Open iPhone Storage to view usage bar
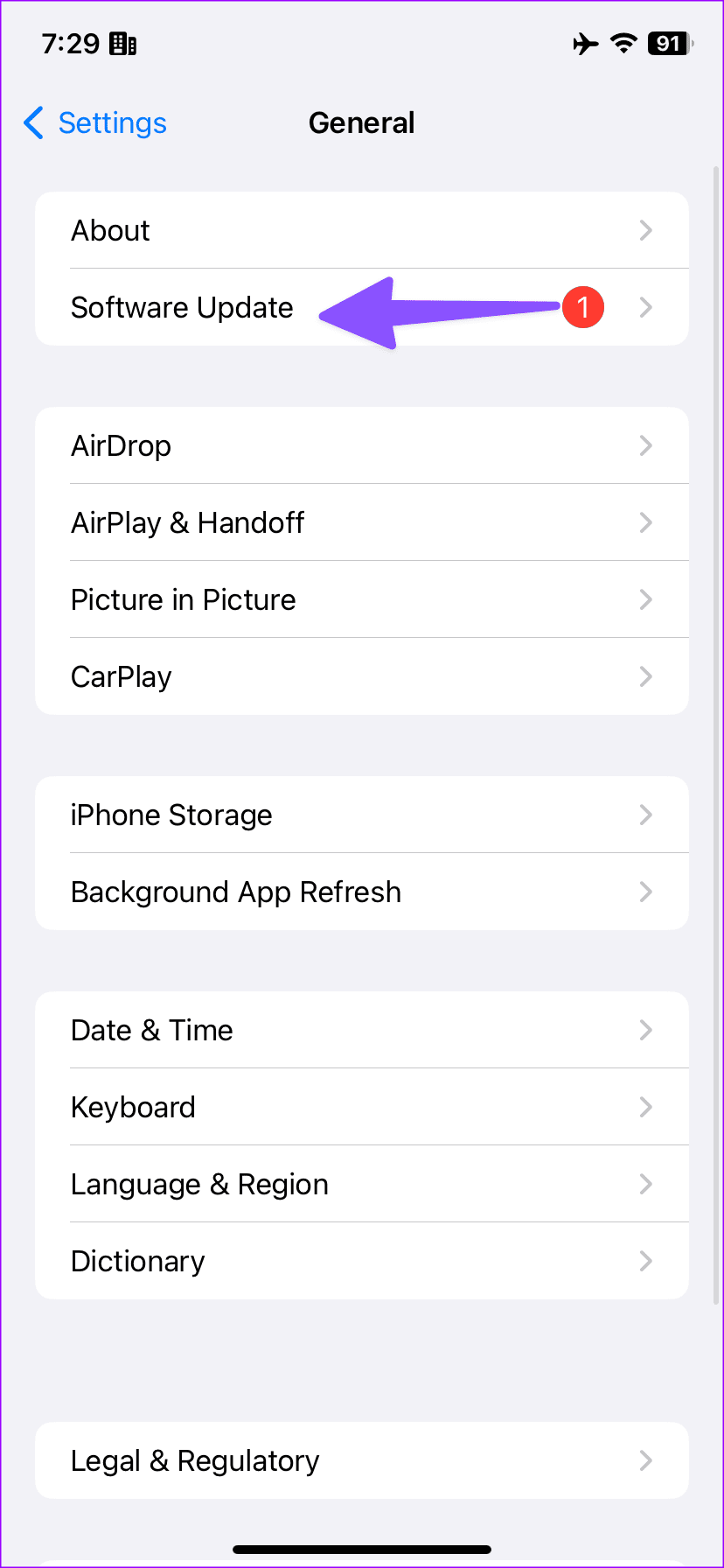This screenshot has width=724, height=1568. (171, 815)
